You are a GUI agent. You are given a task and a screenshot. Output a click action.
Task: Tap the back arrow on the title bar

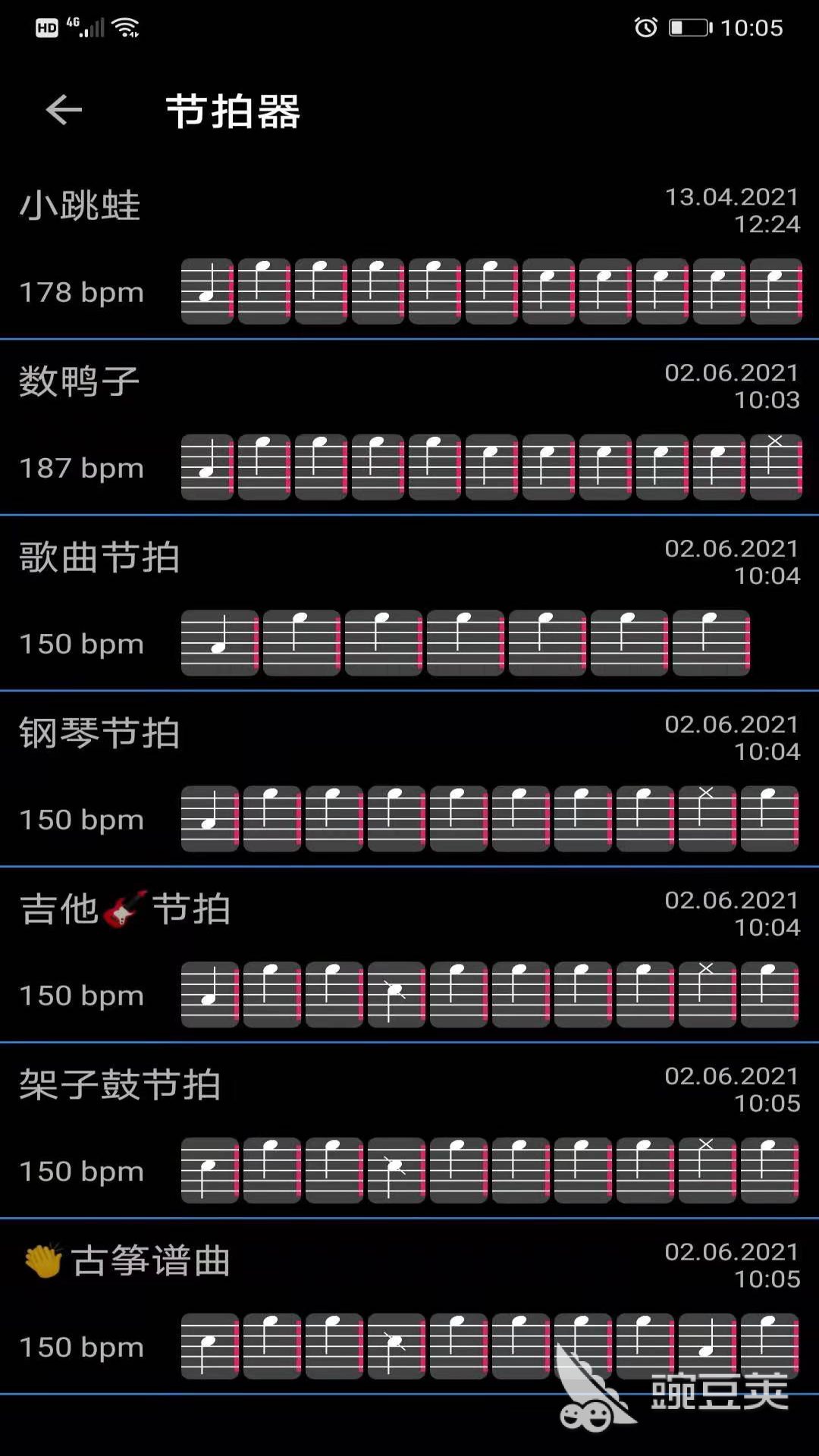click(x=63, y=109)
